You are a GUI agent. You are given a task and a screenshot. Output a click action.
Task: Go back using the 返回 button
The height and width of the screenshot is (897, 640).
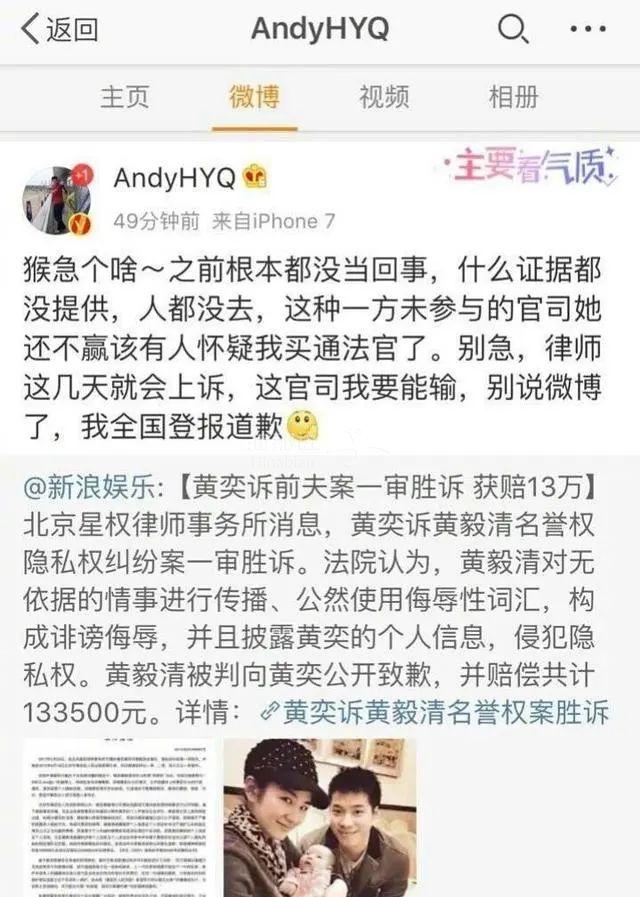click(60, 30)
